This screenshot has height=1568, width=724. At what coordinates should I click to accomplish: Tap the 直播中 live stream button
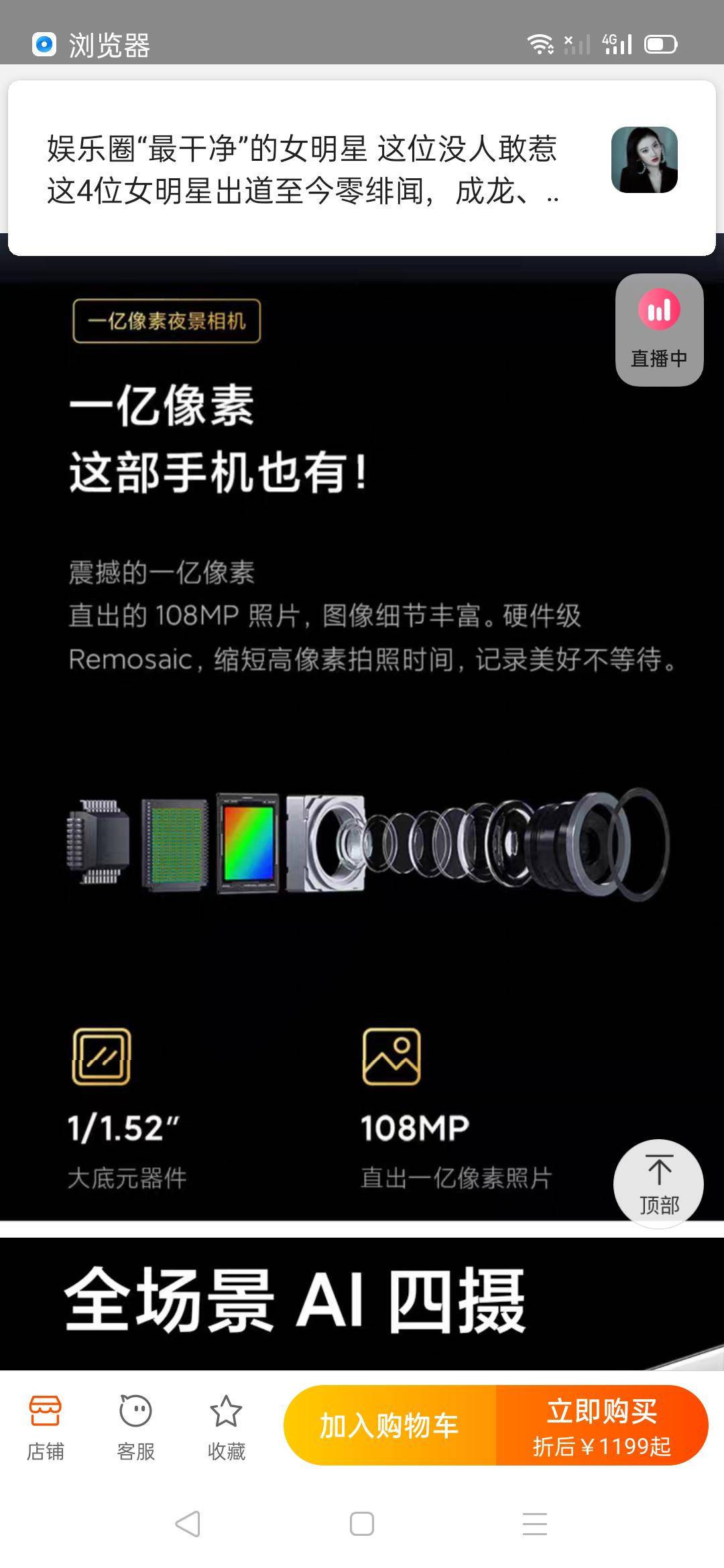659,330
